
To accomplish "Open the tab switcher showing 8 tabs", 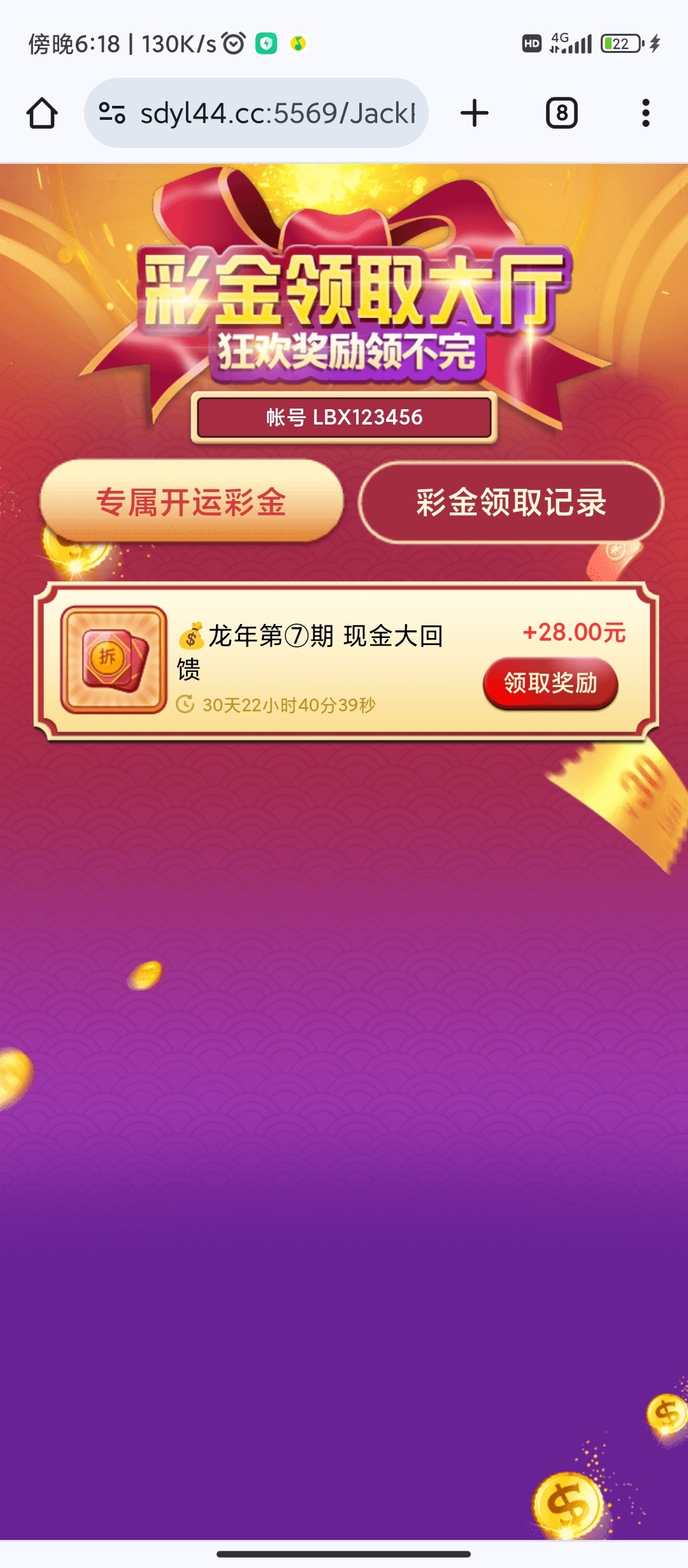I will point(561,113).
